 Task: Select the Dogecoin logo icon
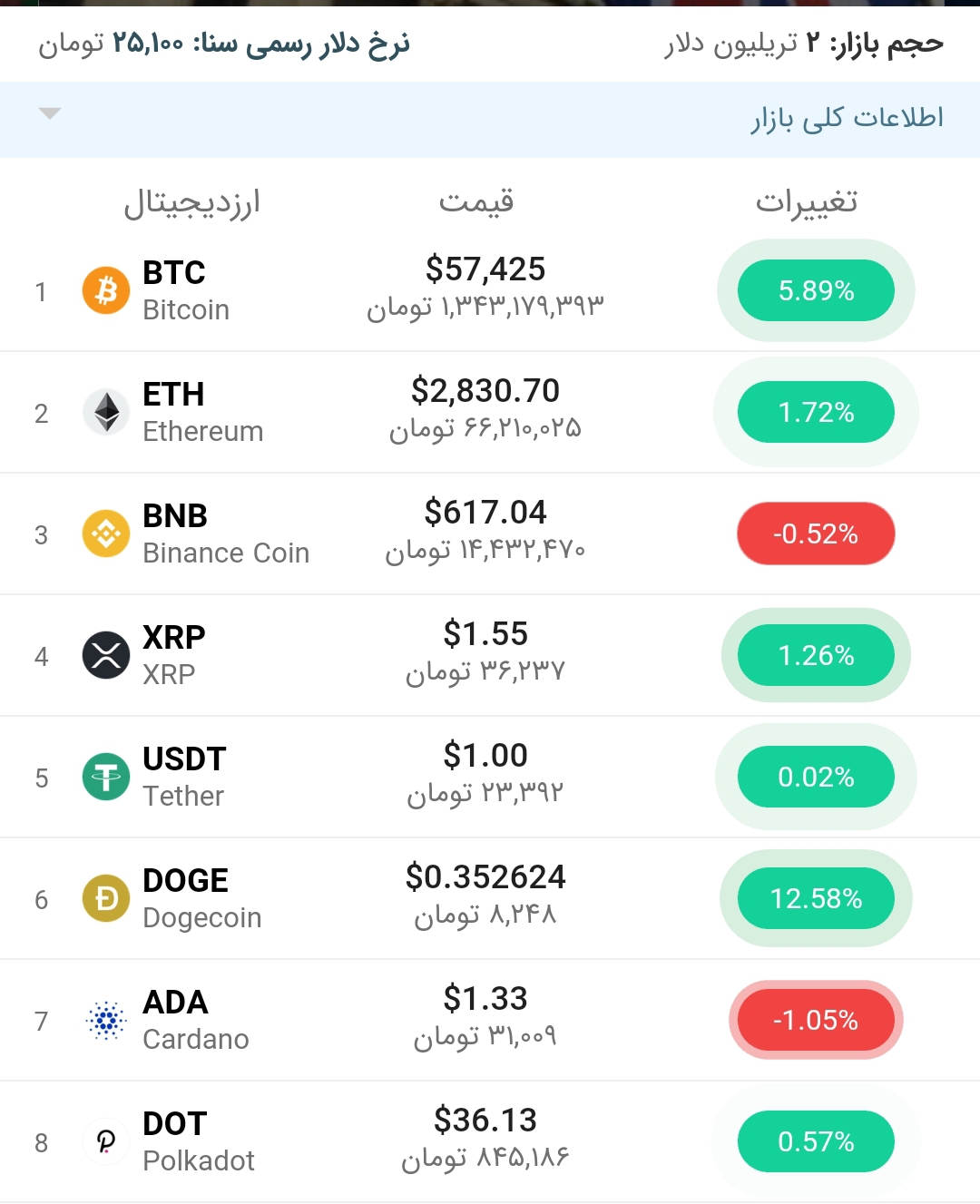pyautogui.click(x=106, y=898)
